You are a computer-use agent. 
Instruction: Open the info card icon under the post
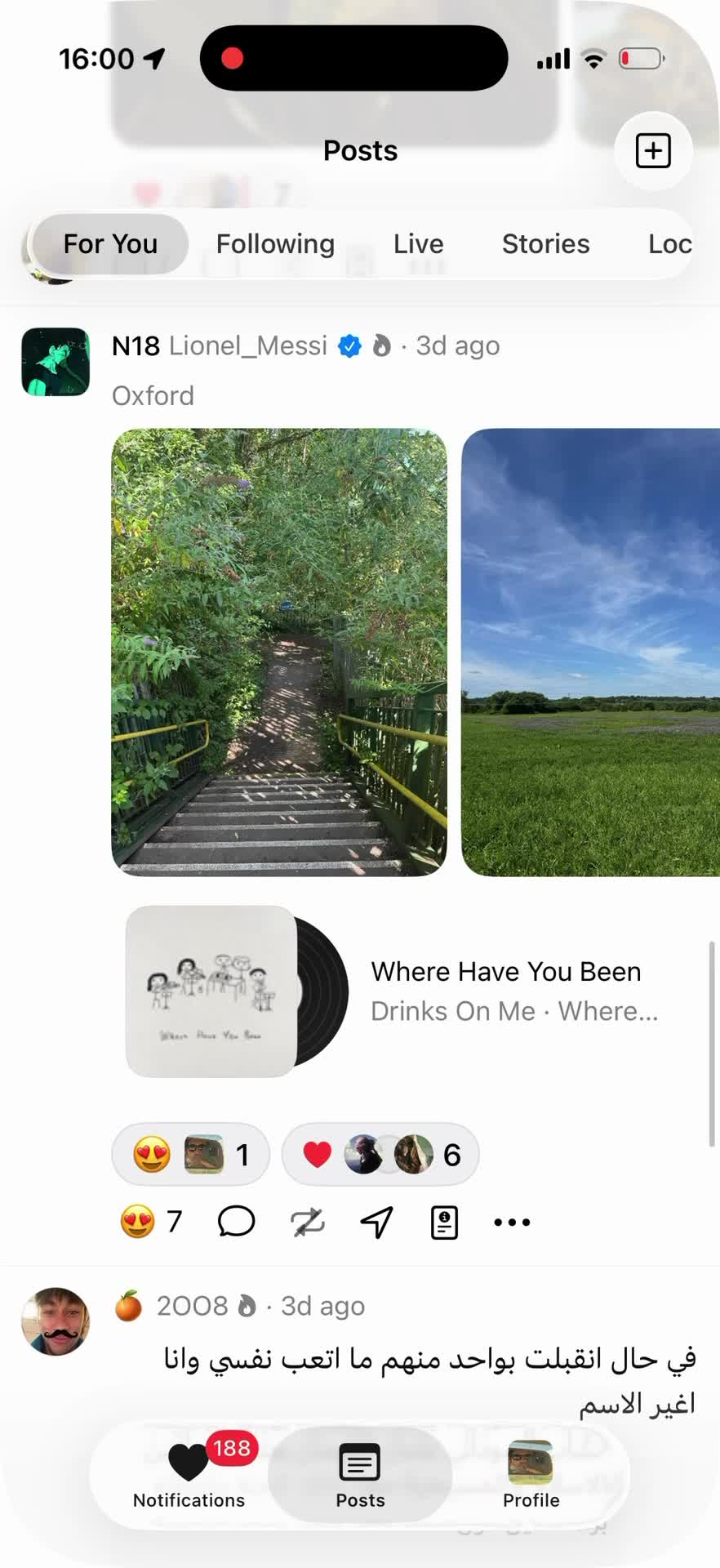click(444, 1222)
